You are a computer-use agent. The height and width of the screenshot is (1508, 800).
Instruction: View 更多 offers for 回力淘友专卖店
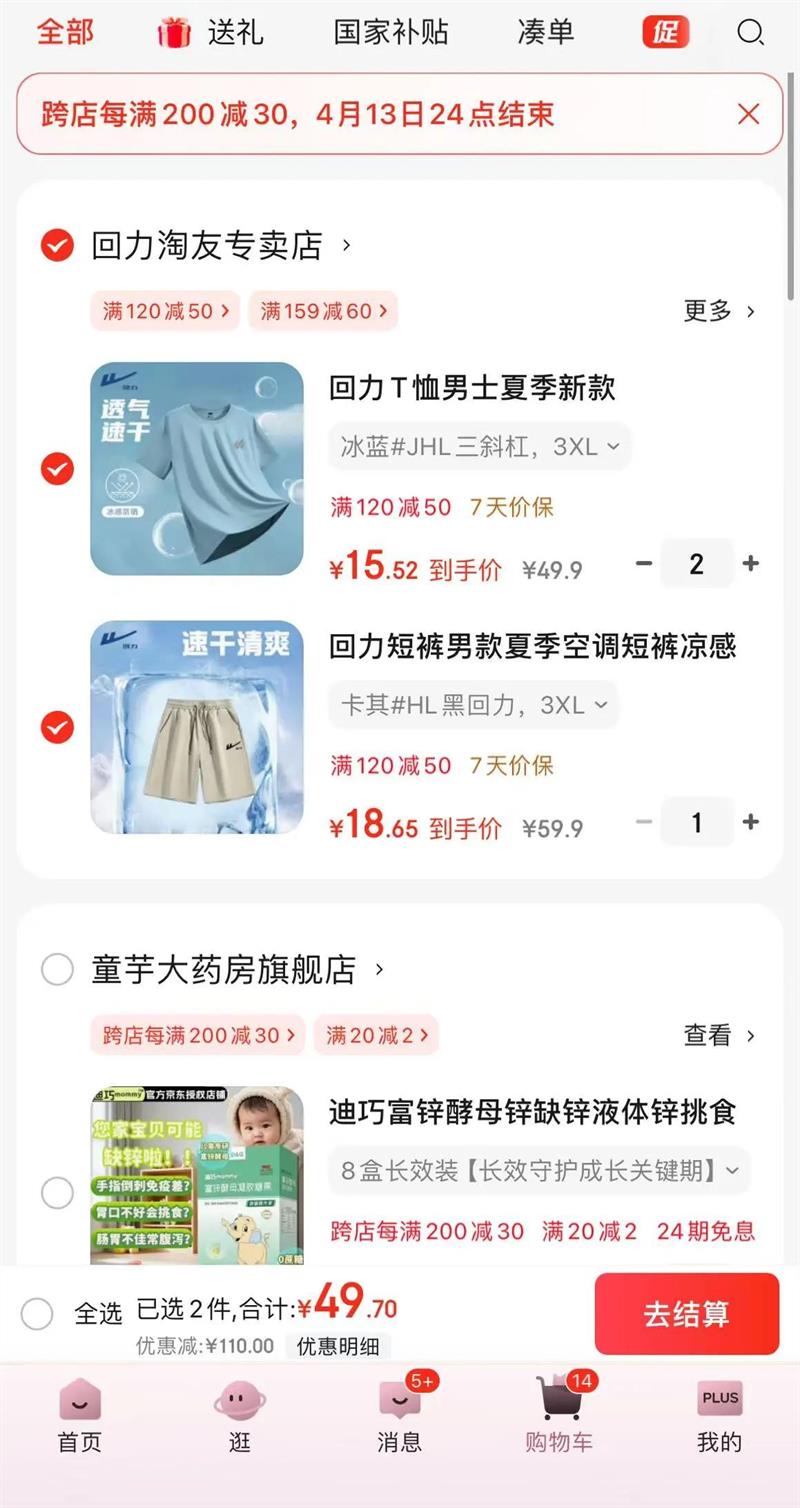pos(718,311)
